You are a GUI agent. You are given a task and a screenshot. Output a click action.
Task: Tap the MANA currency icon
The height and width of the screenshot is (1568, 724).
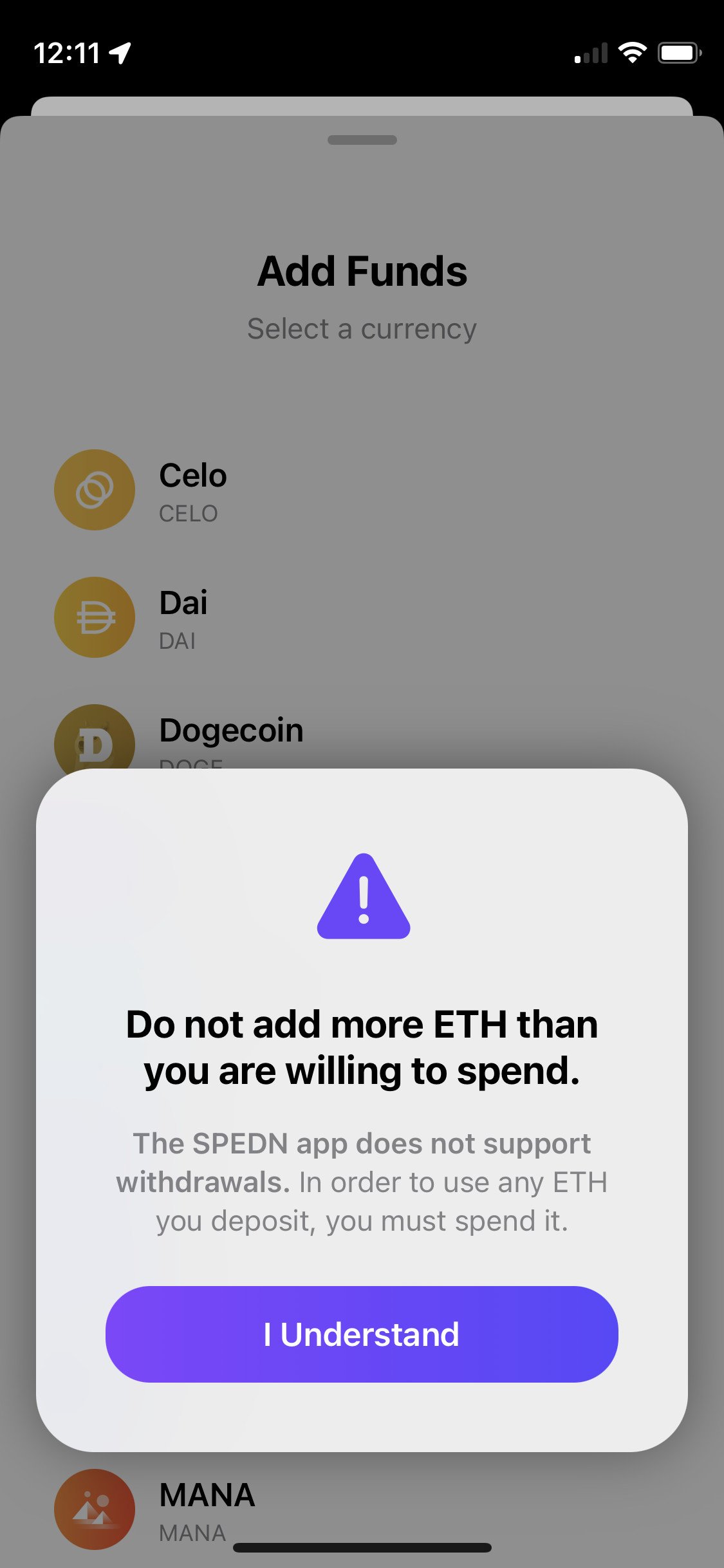click(x=95, y=1509)
